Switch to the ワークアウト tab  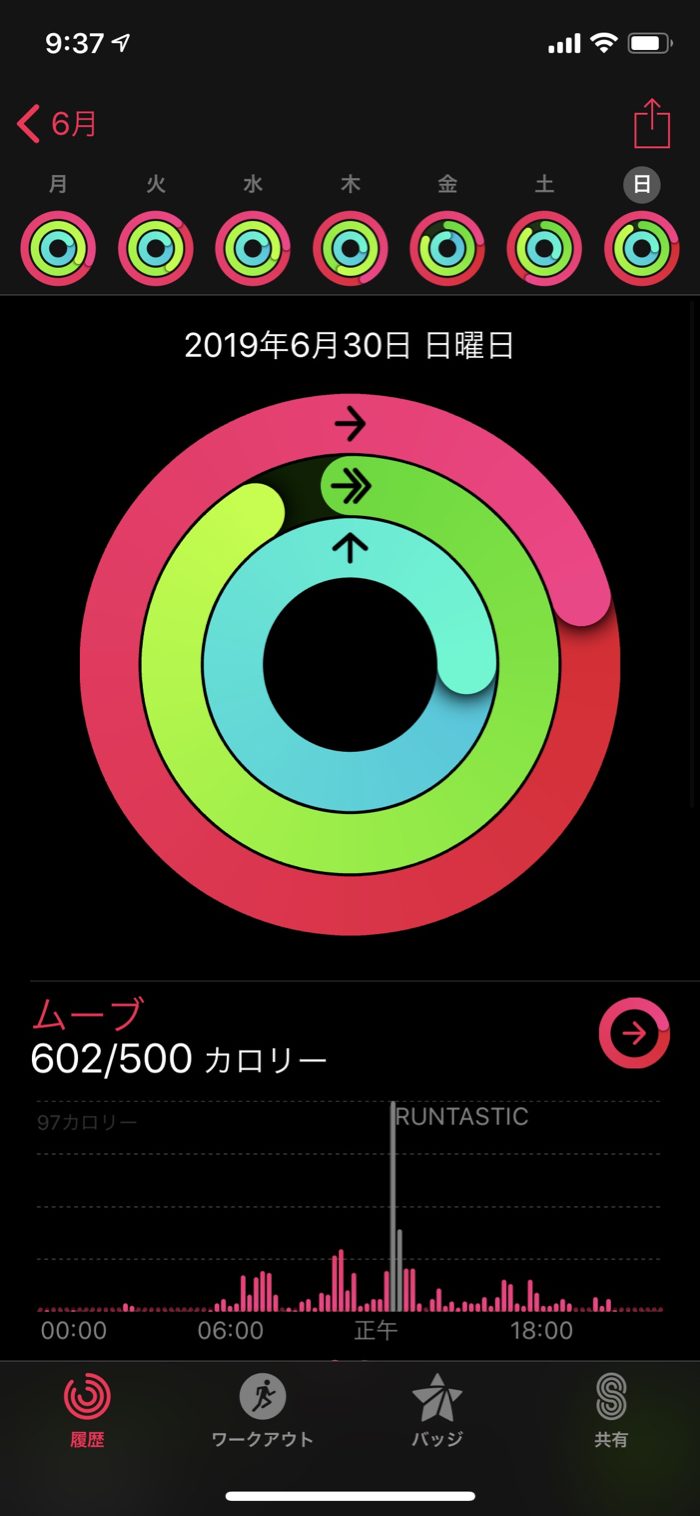point(263,1410)
